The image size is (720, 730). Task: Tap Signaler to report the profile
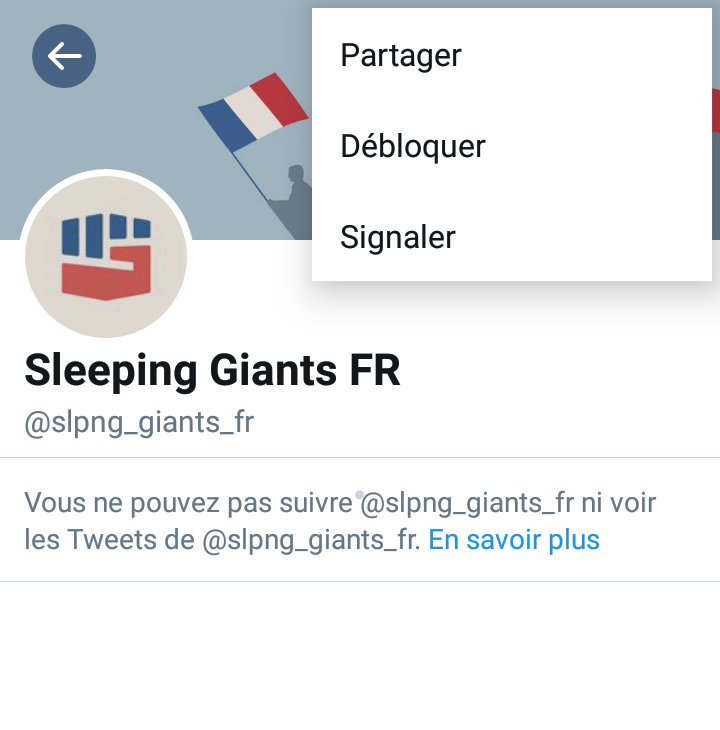coord(398,237)
